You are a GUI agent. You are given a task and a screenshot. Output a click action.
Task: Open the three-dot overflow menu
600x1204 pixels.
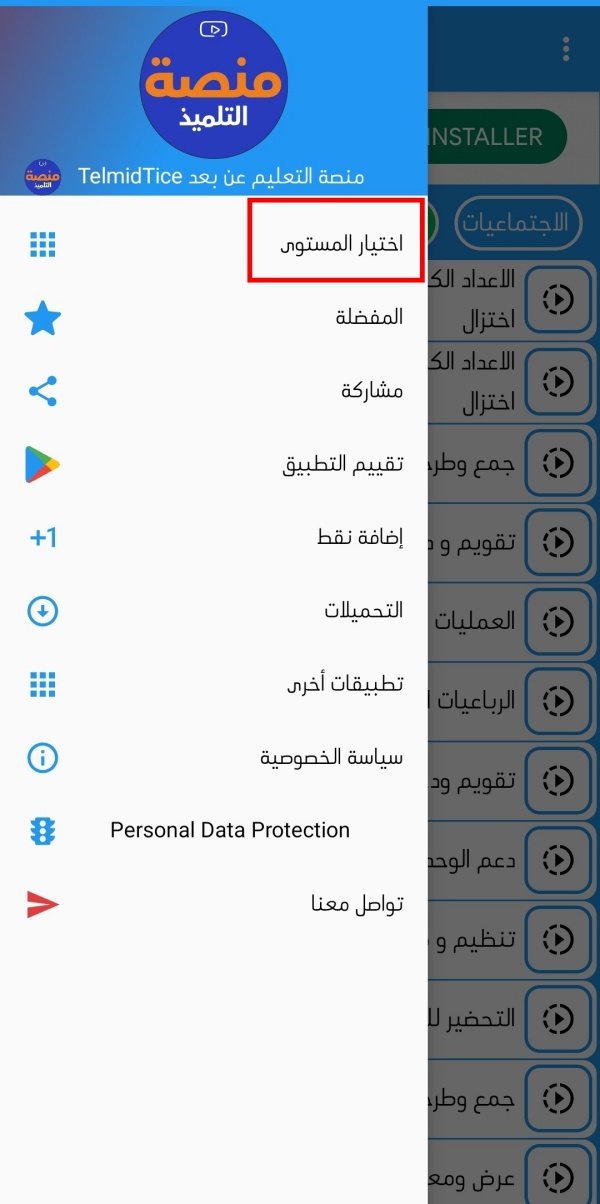coord(566,48)
